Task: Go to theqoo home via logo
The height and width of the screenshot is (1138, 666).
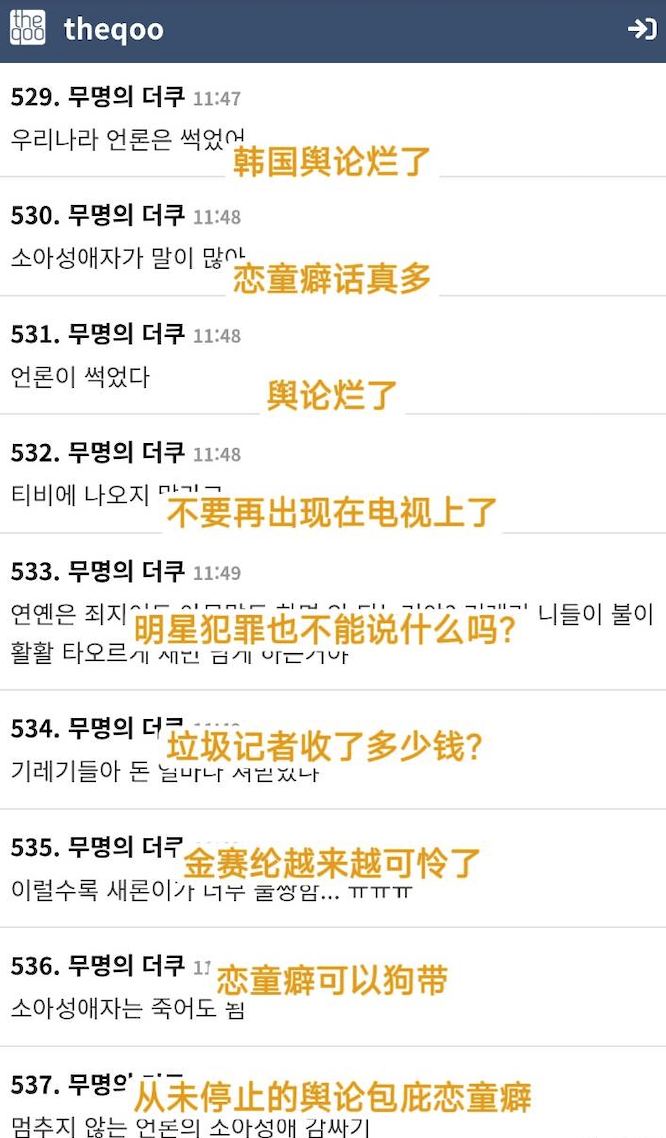Action: [28, 28]
